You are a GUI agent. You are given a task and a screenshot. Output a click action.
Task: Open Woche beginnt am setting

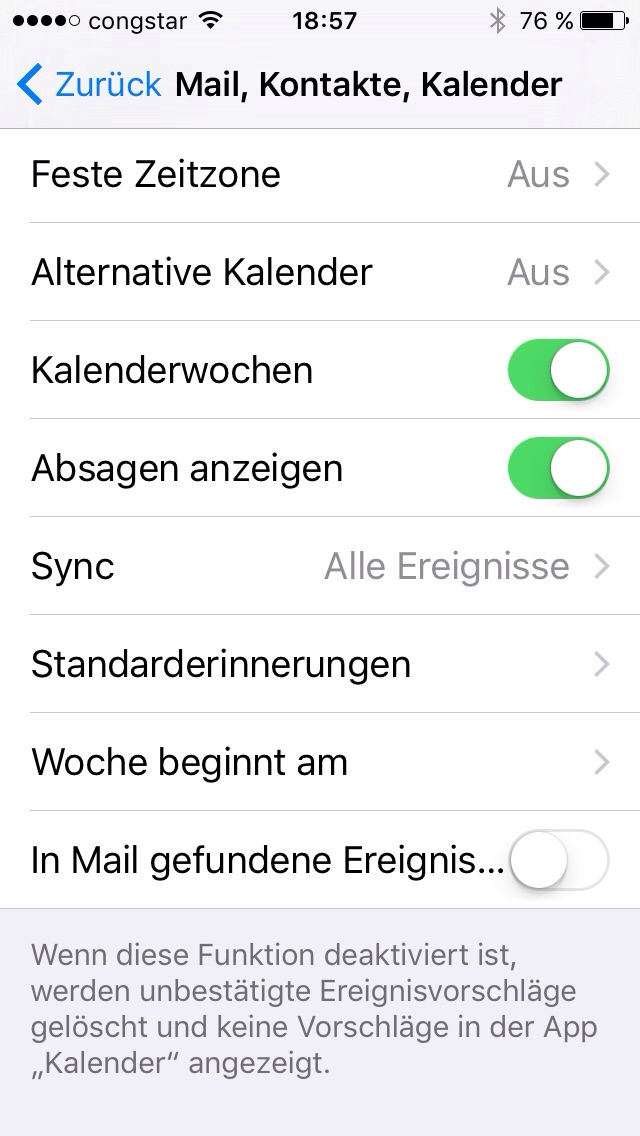[320, 763]
